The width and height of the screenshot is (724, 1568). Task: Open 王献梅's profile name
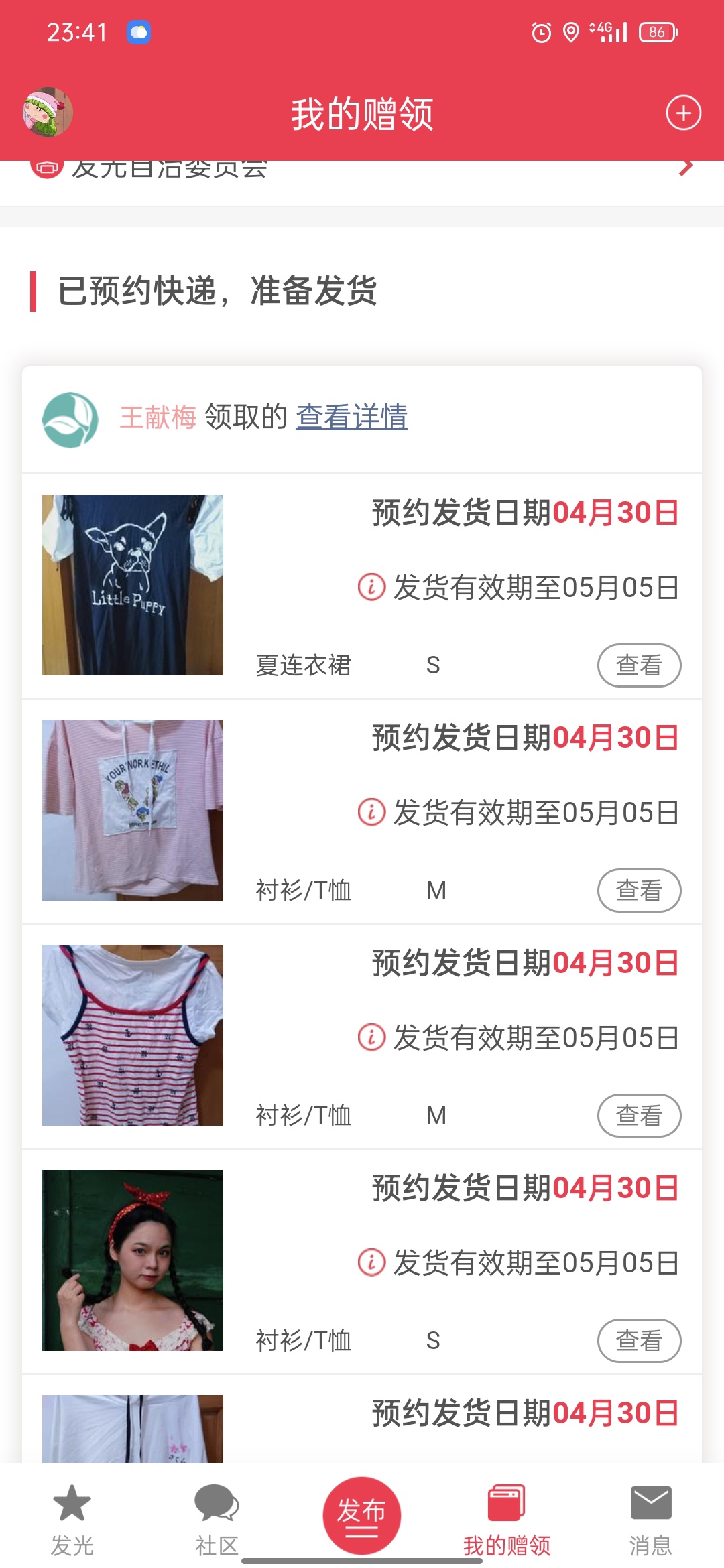point(158,417)
